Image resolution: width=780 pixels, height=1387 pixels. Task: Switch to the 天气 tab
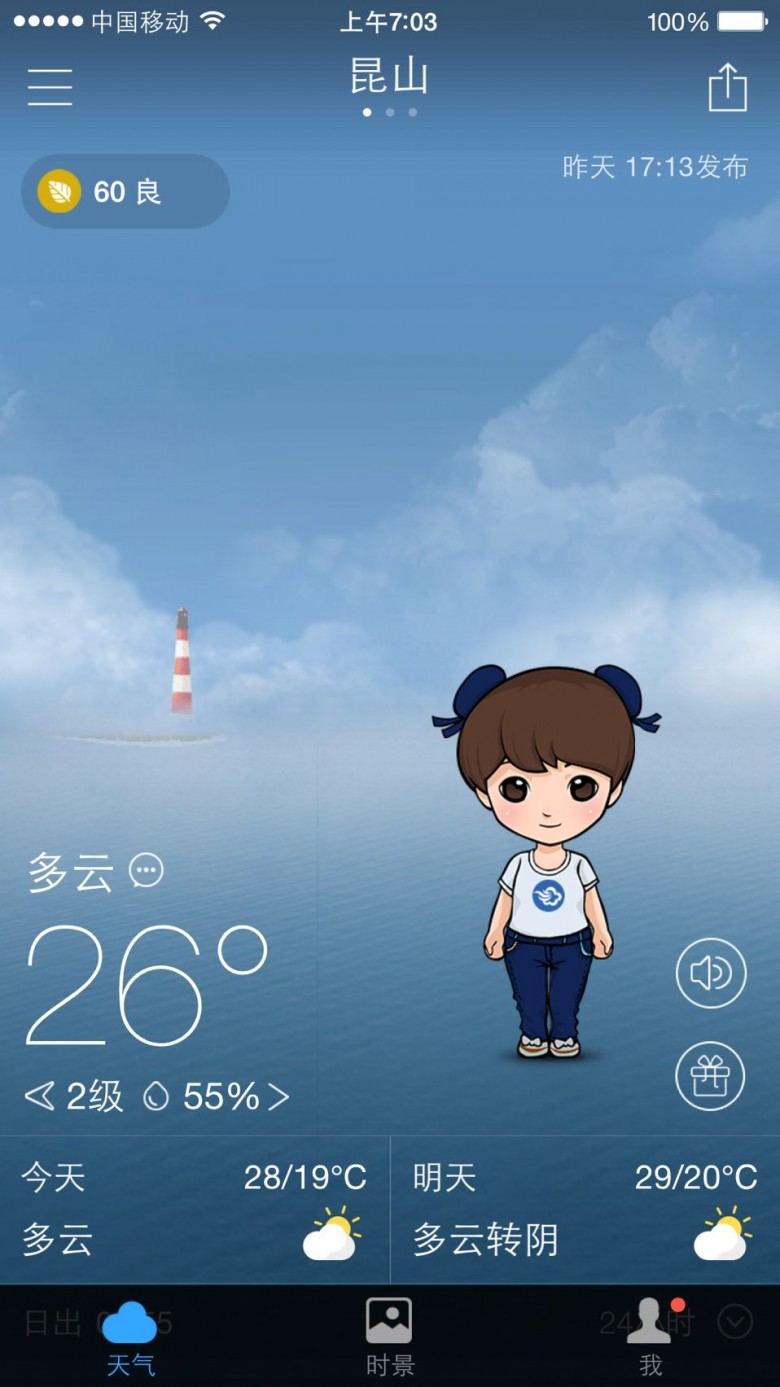pyautogui.click(x=130, y=1337)
